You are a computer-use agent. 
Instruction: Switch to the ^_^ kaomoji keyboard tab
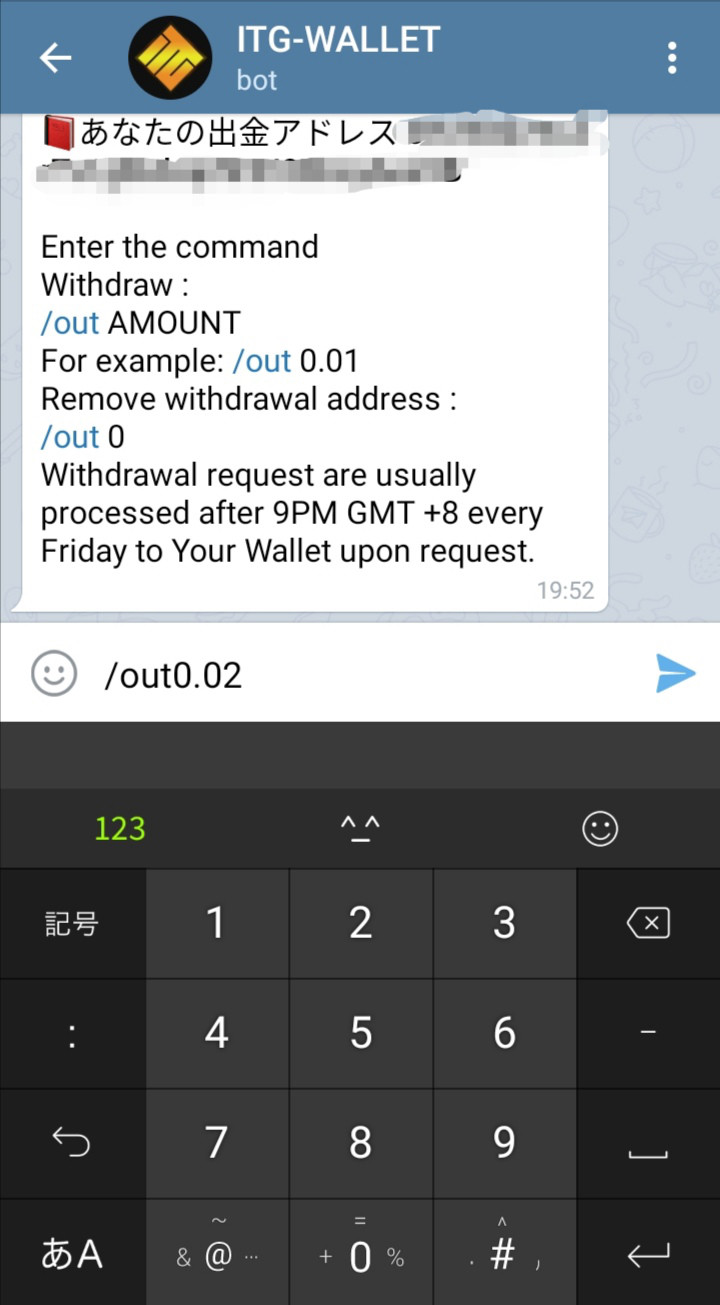[360, 828]
